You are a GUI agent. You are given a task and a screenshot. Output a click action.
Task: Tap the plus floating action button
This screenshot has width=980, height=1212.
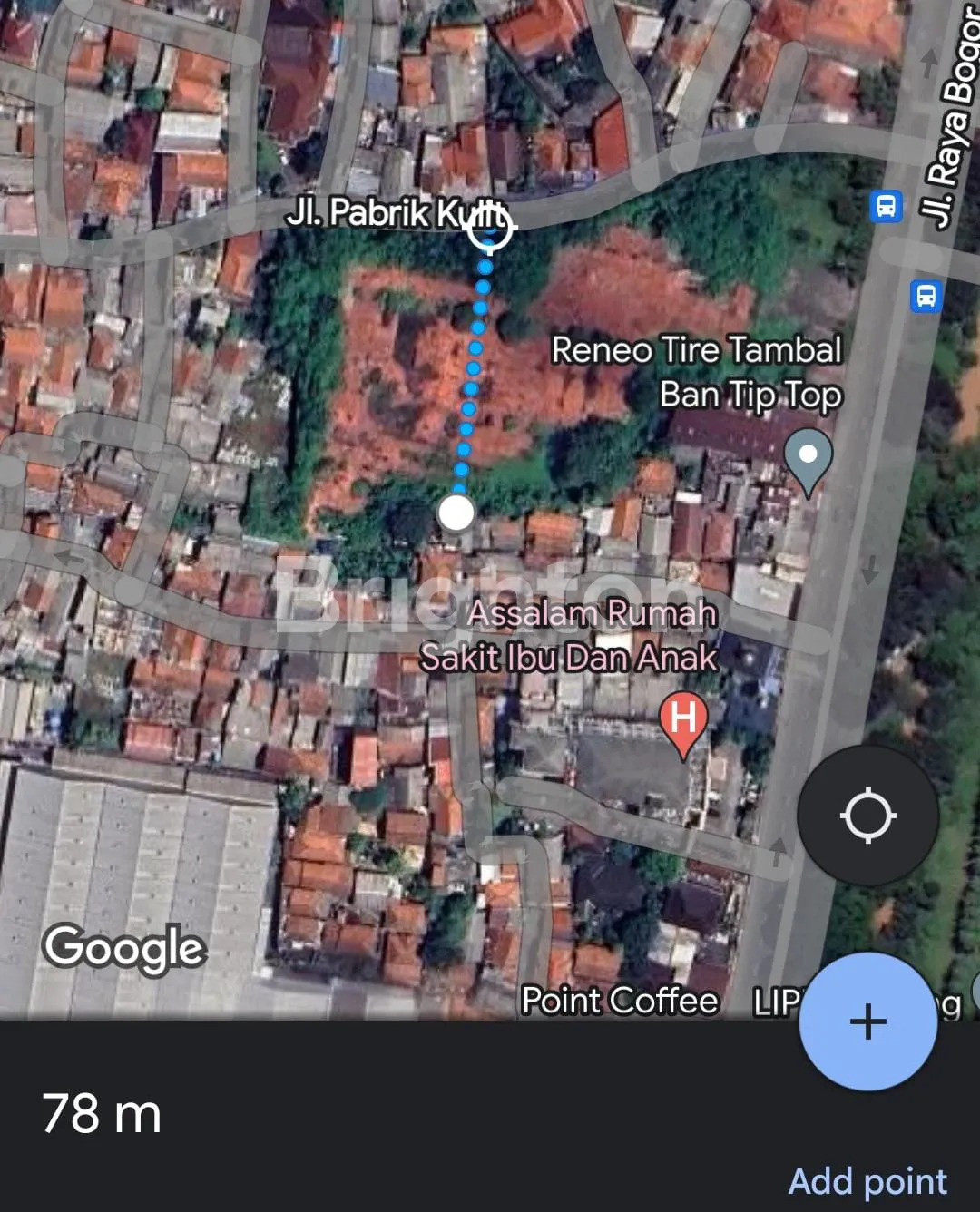click(x=867, y=1021)
